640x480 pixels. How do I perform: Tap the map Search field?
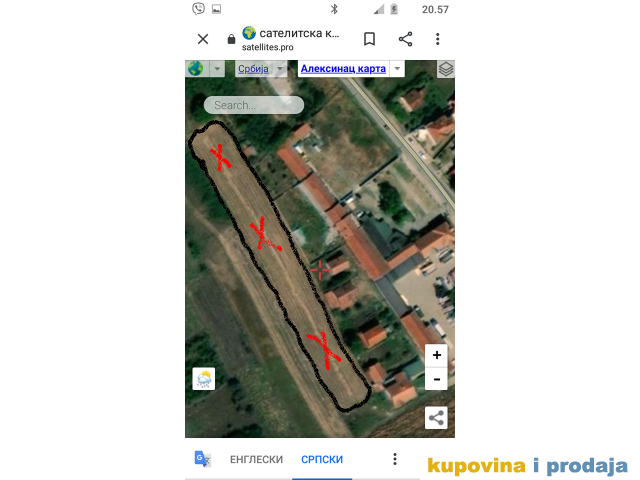pos(254,104)
